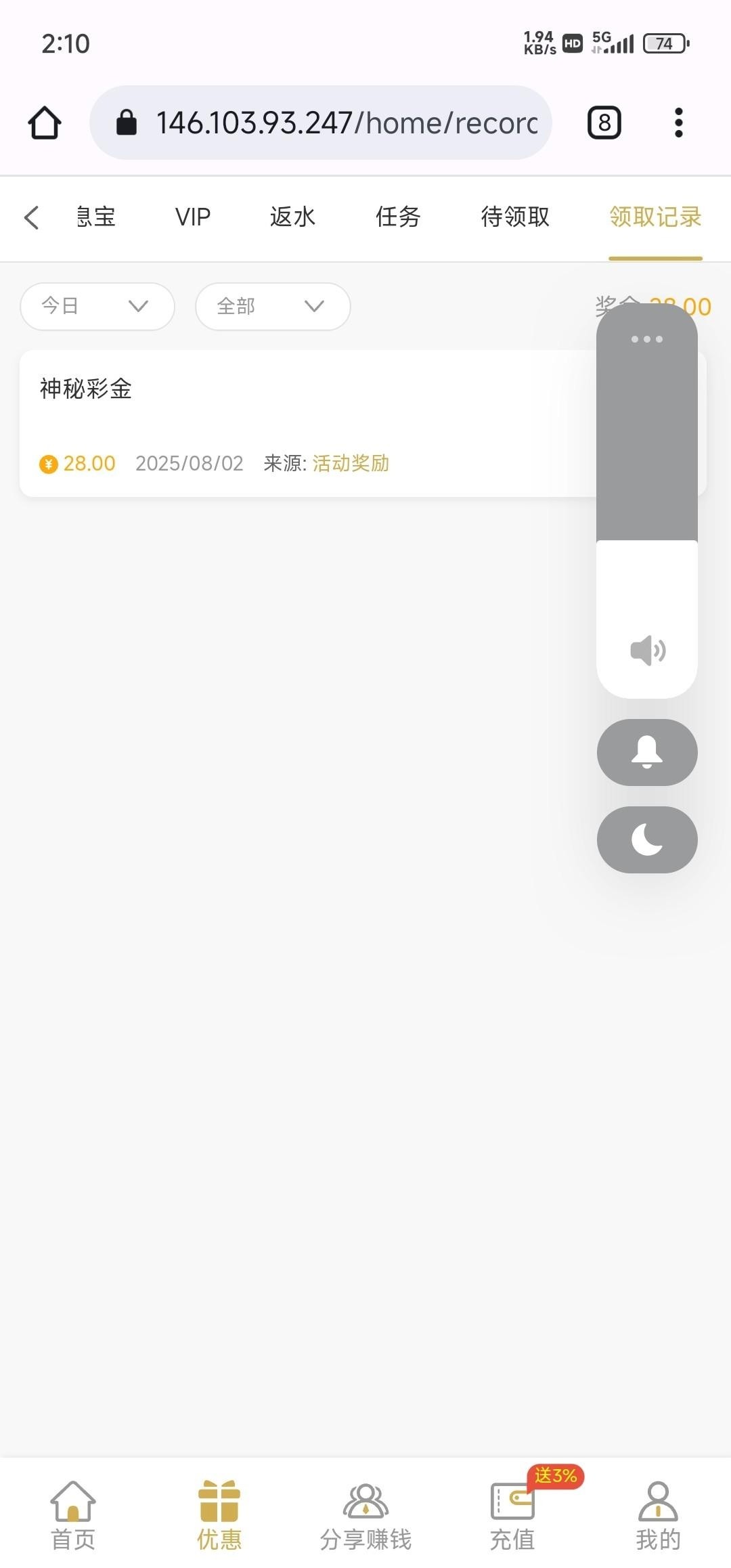Enable do not disturb moon
This screenshot has height=1568, width=731.
646,840
